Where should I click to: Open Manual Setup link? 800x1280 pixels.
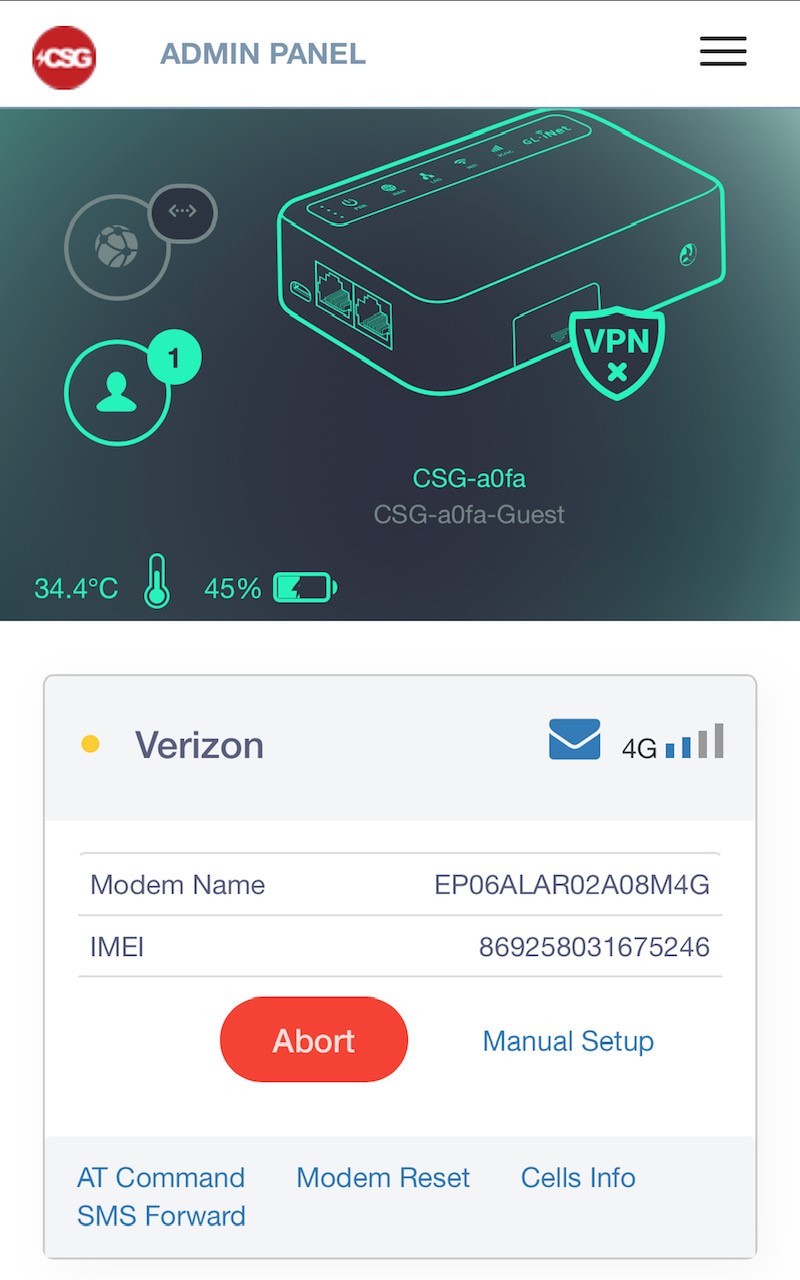coord(568,1041)
